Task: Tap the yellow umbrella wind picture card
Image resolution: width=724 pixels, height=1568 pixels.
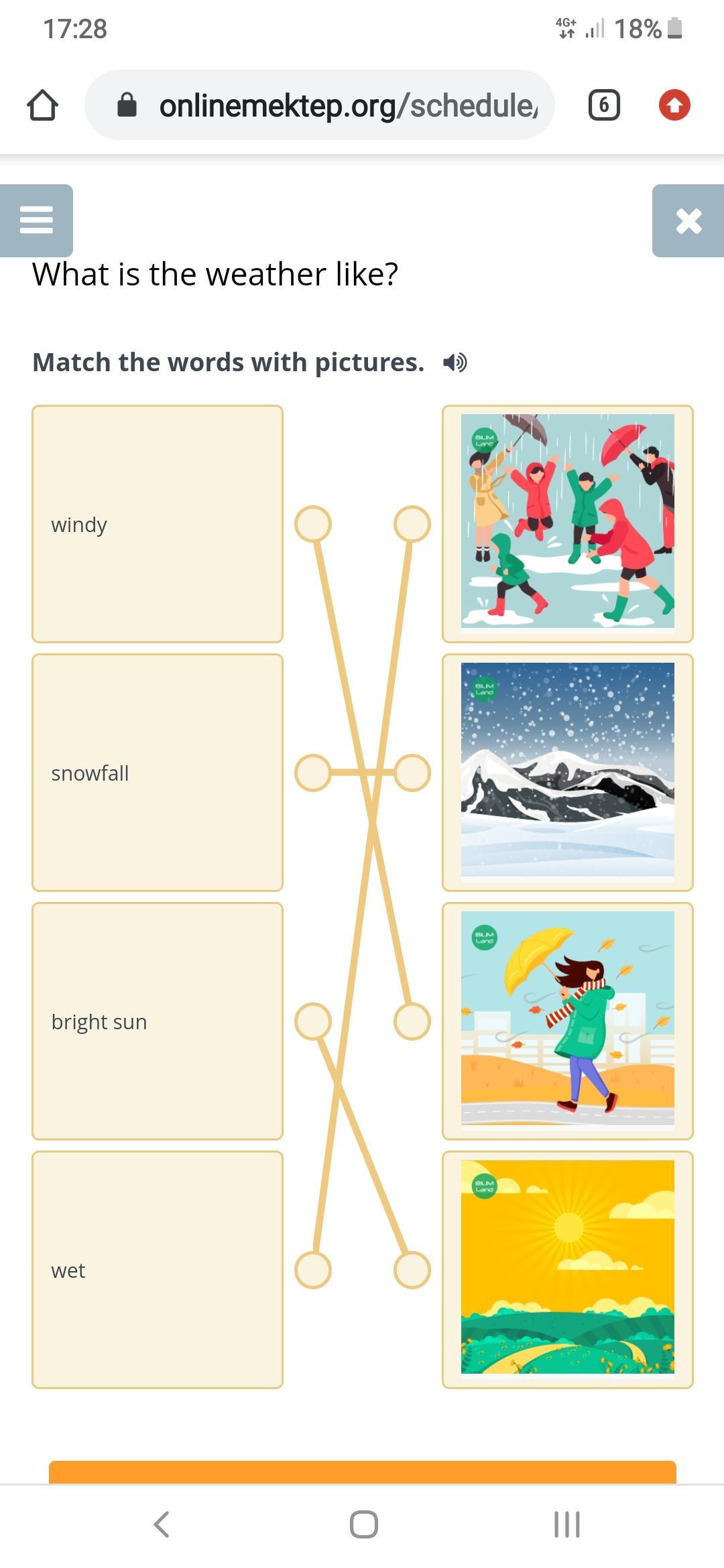Action: [x=568, y=1021]
